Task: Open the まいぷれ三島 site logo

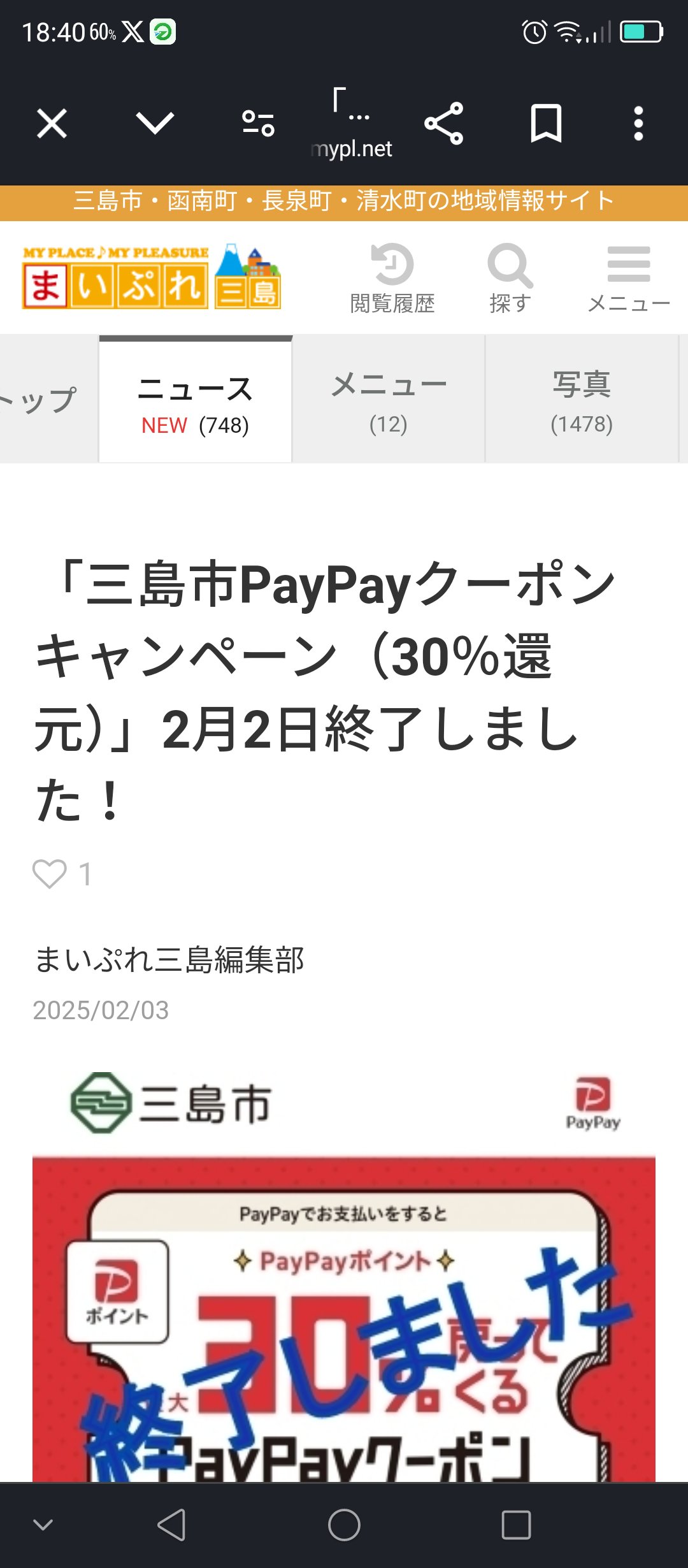Action: click(152, 277)
